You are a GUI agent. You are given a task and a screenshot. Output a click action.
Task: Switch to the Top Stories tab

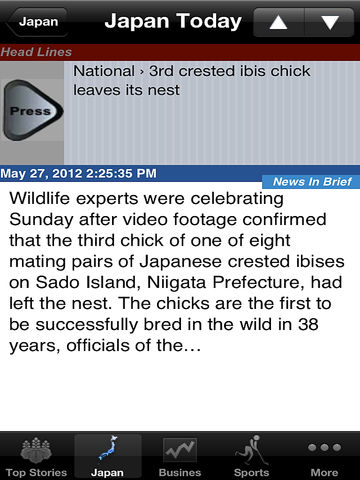[36, 456]
